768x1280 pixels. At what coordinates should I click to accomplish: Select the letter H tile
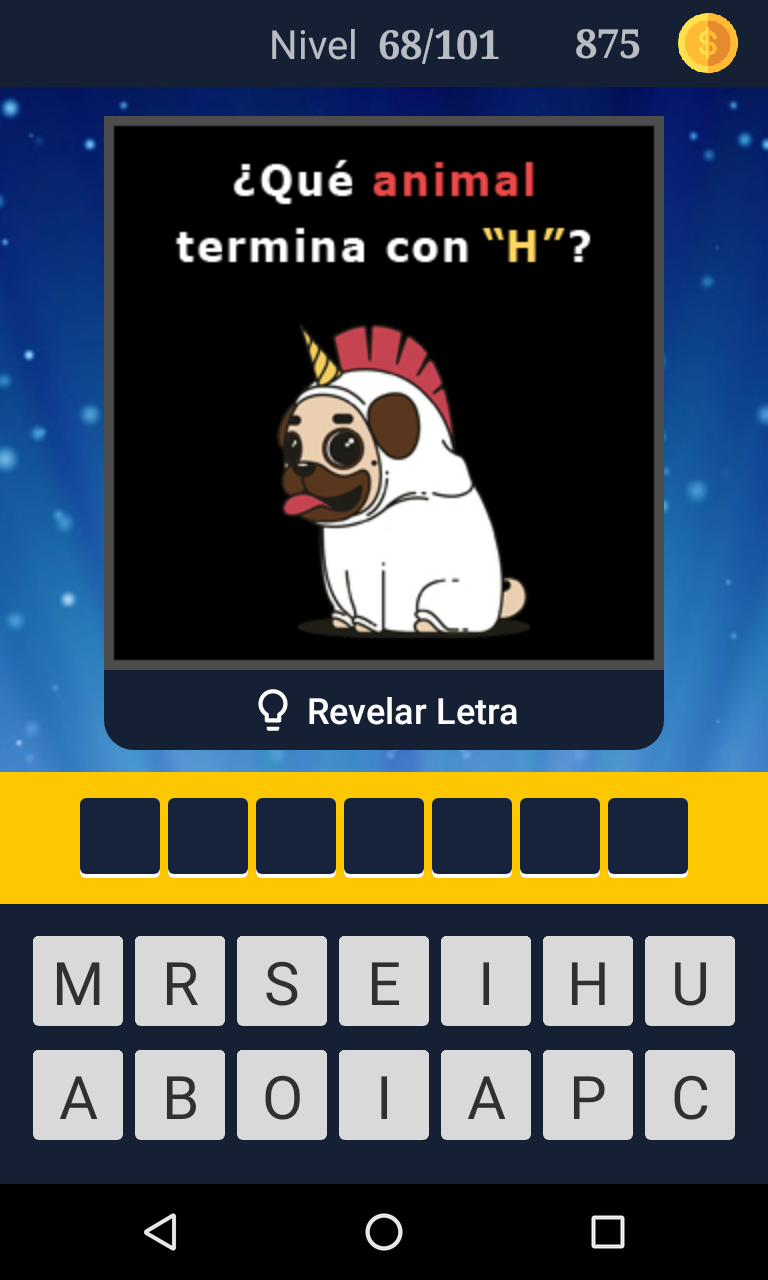pyautogui.click(x=588, y=981)
